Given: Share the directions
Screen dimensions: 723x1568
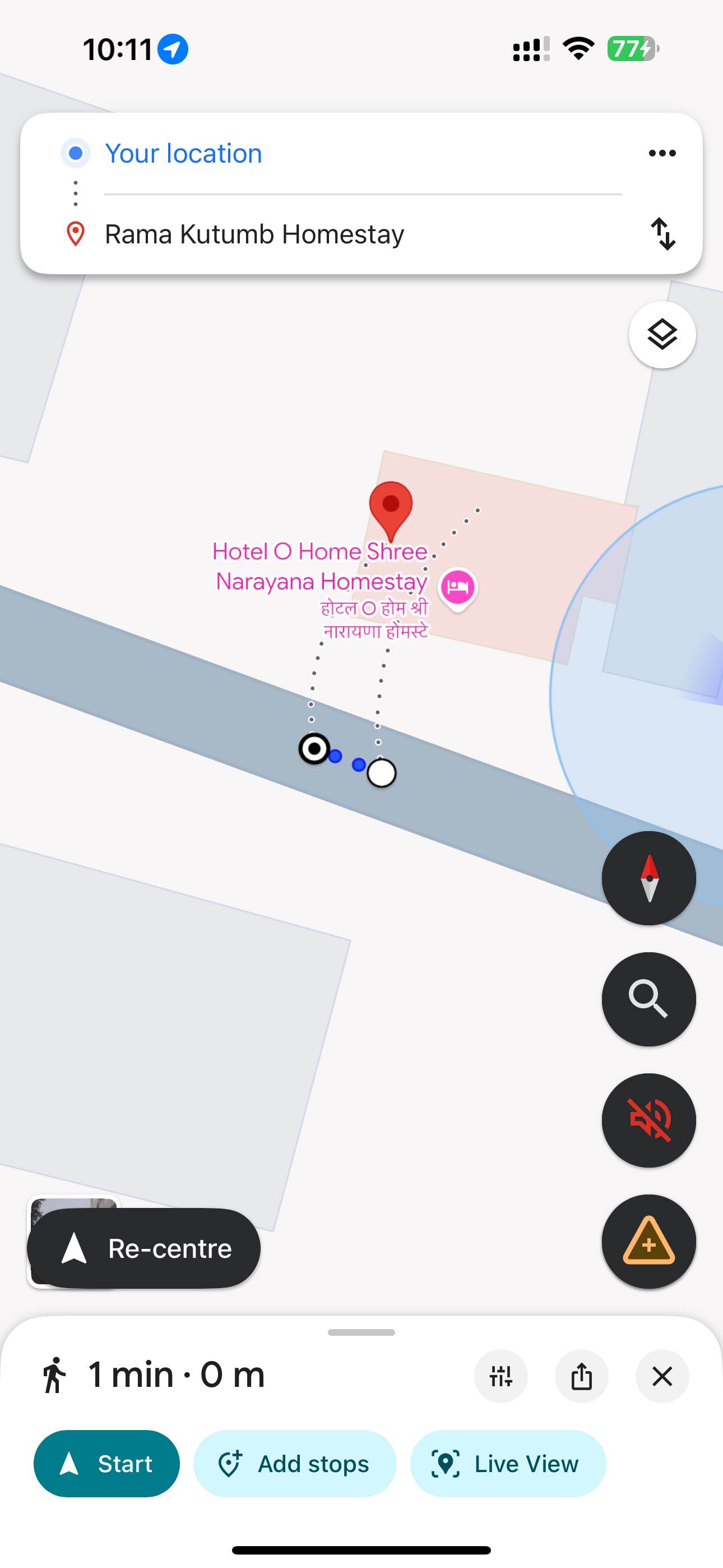Looking at the screenshot, I should pyautogui.click(x=581, y=1376).
